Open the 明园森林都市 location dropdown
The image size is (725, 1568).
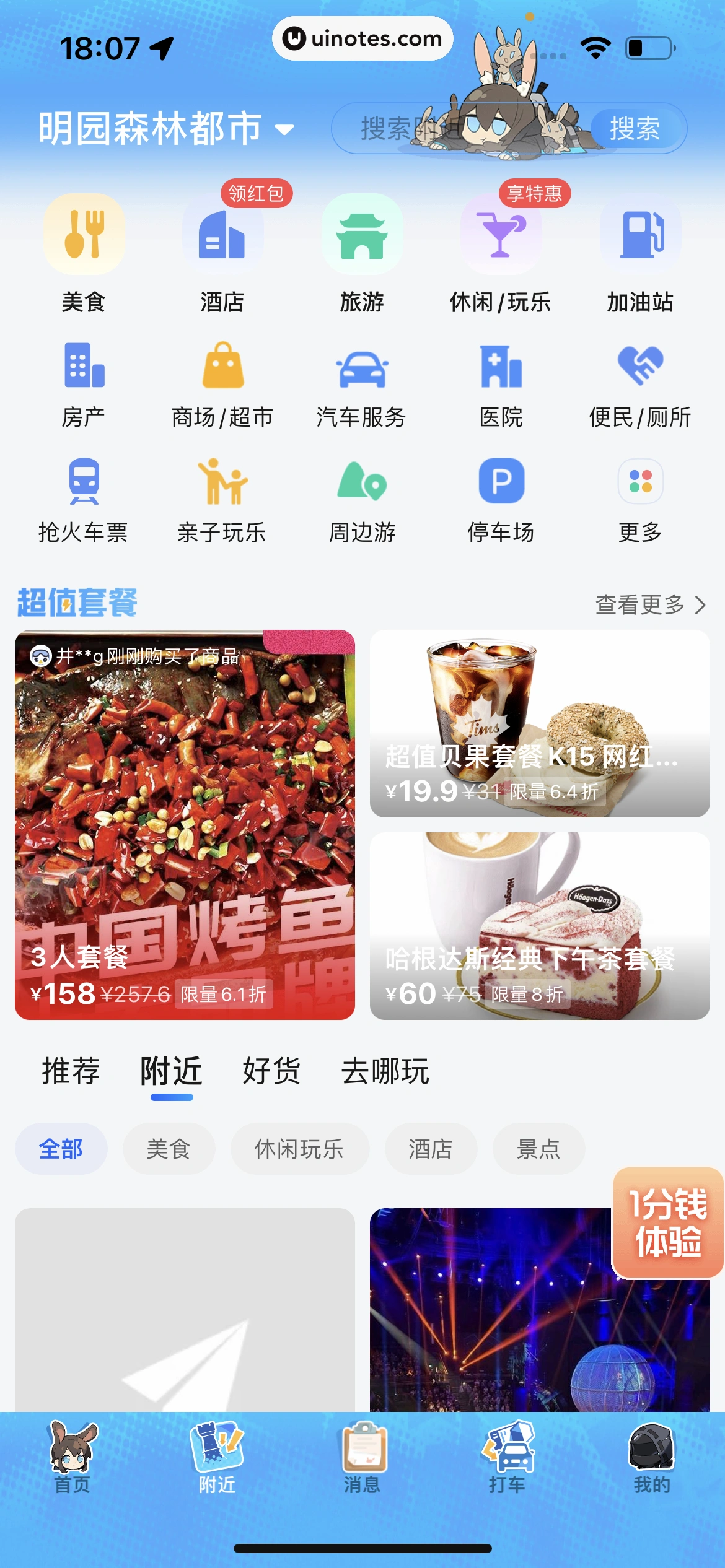(166, 129)
